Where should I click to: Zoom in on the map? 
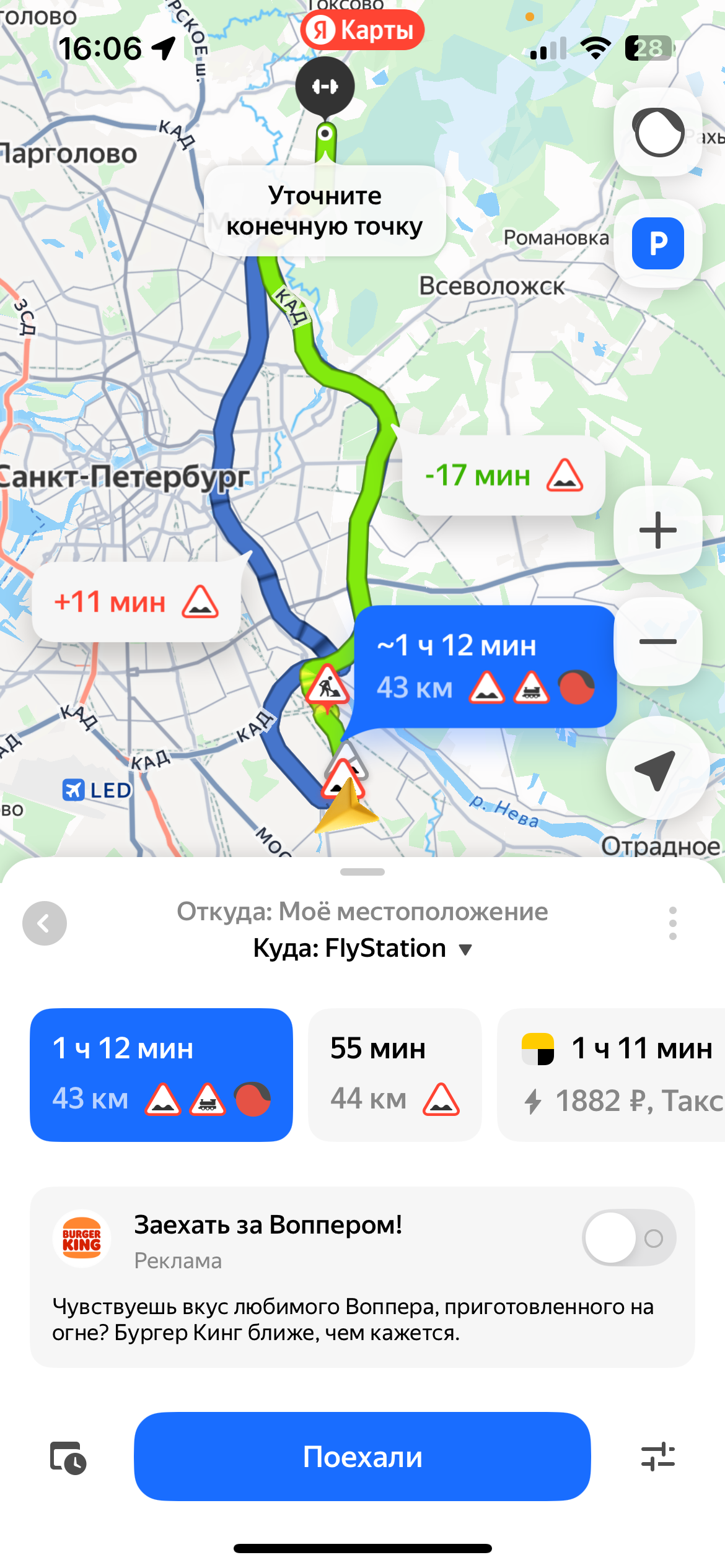pos(657,530)
